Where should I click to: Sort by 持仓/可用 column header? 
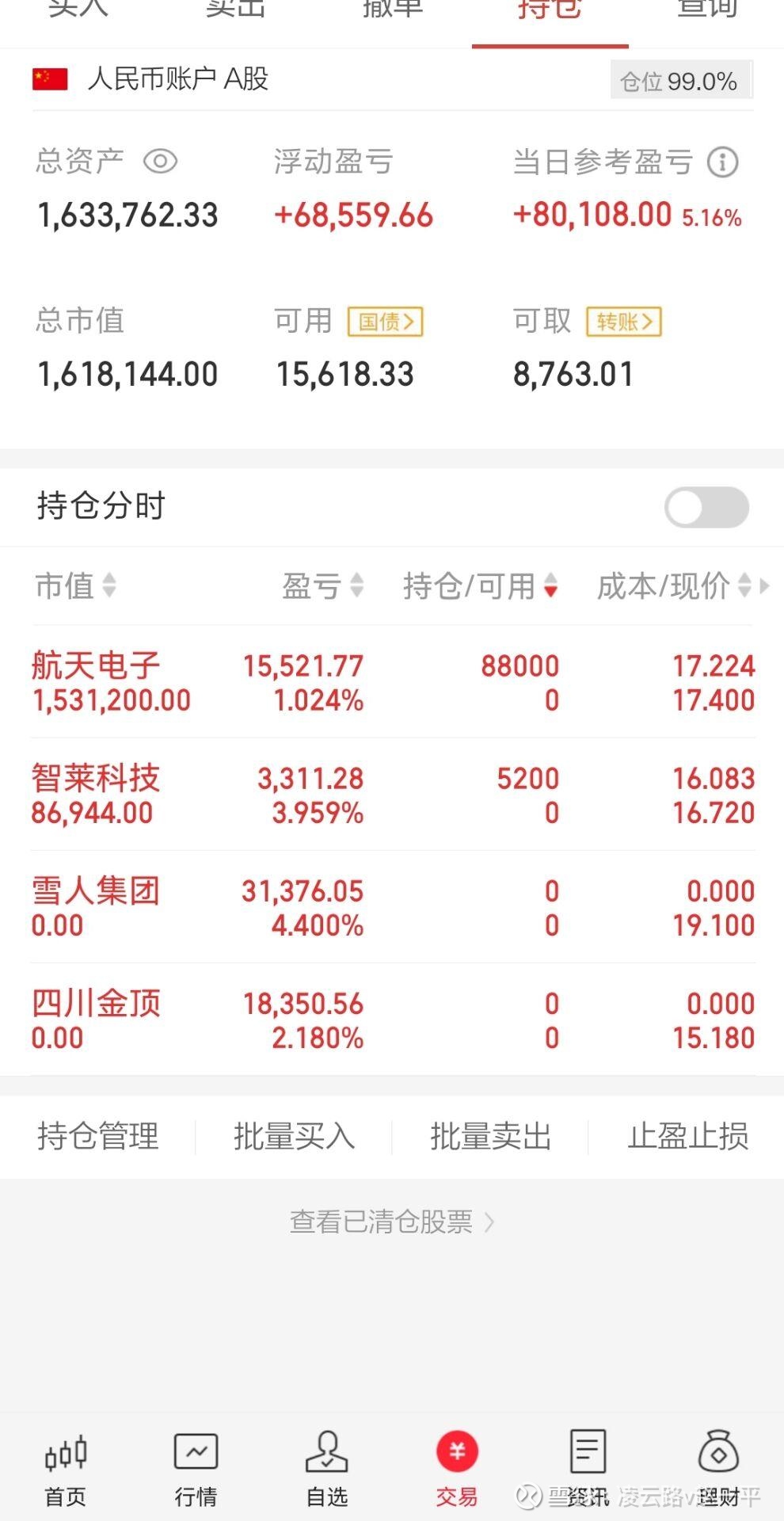click(481, 586)
